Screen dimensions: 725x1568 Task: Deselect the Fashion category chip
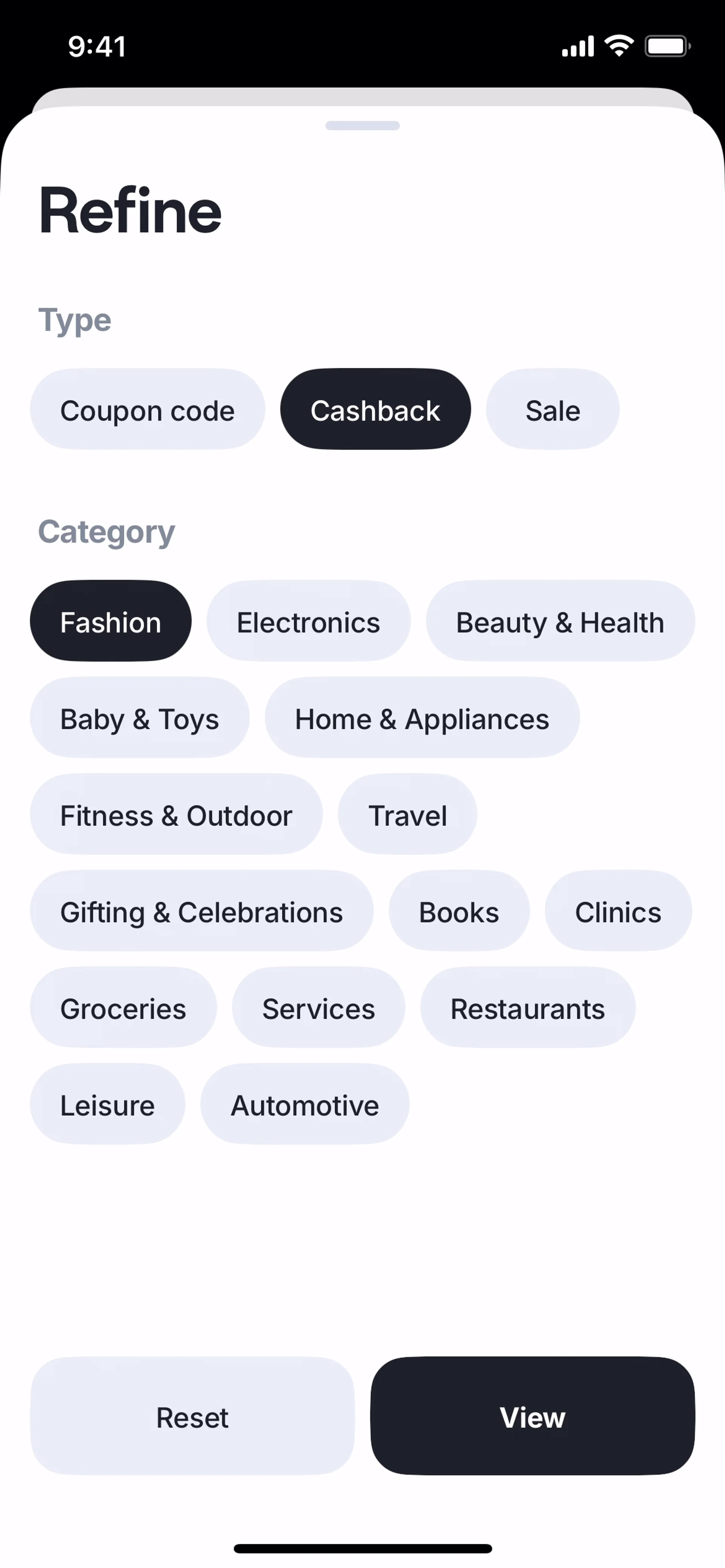[x=110, y=622]
